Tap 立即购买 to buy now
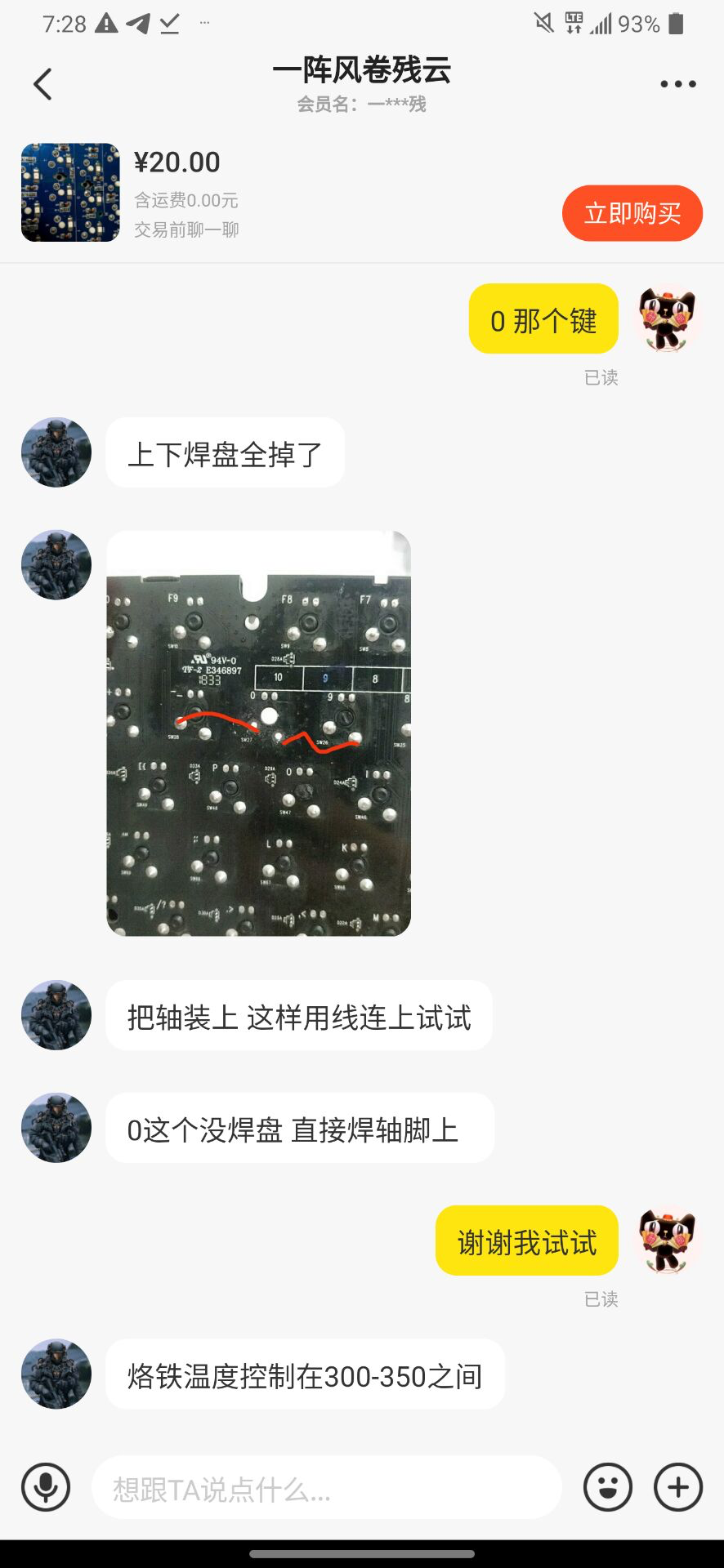724x1568 pixels. 632,213
